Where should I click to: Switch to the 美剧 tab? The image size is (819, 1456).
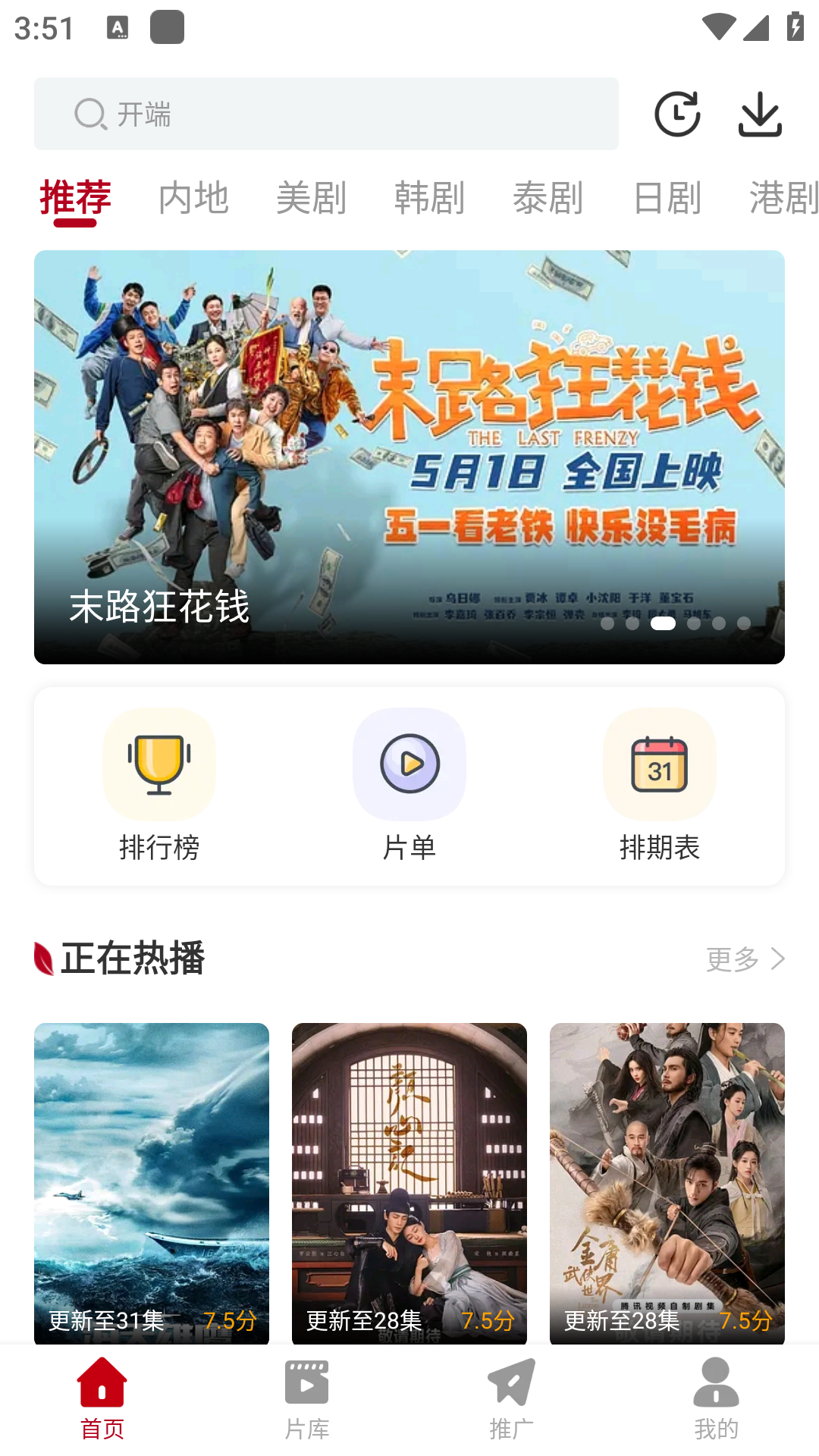click(x=311, y=198)
